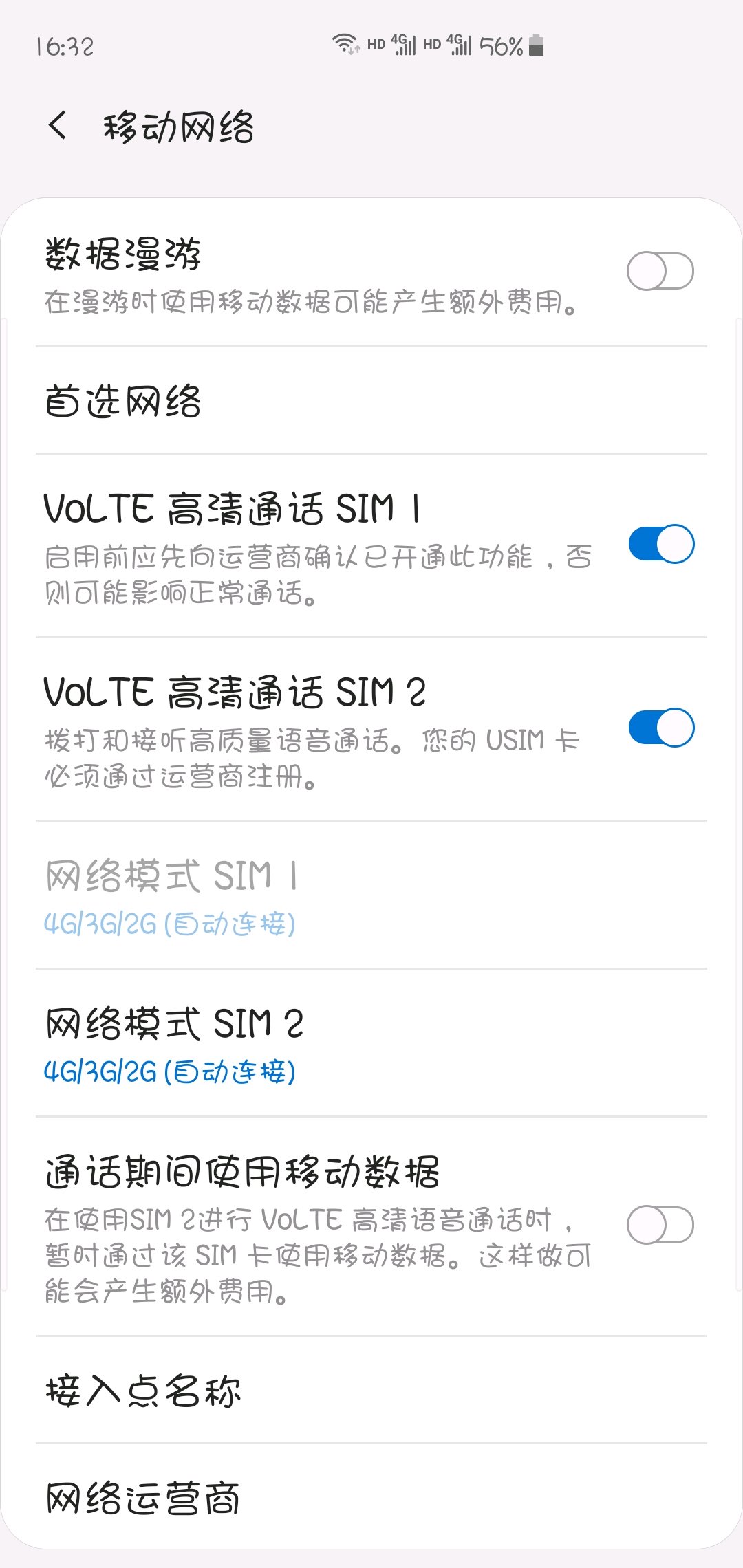Open 网络运营商 settings
The width and height of the screenshot is (743, 1568).
[371, 1498]
